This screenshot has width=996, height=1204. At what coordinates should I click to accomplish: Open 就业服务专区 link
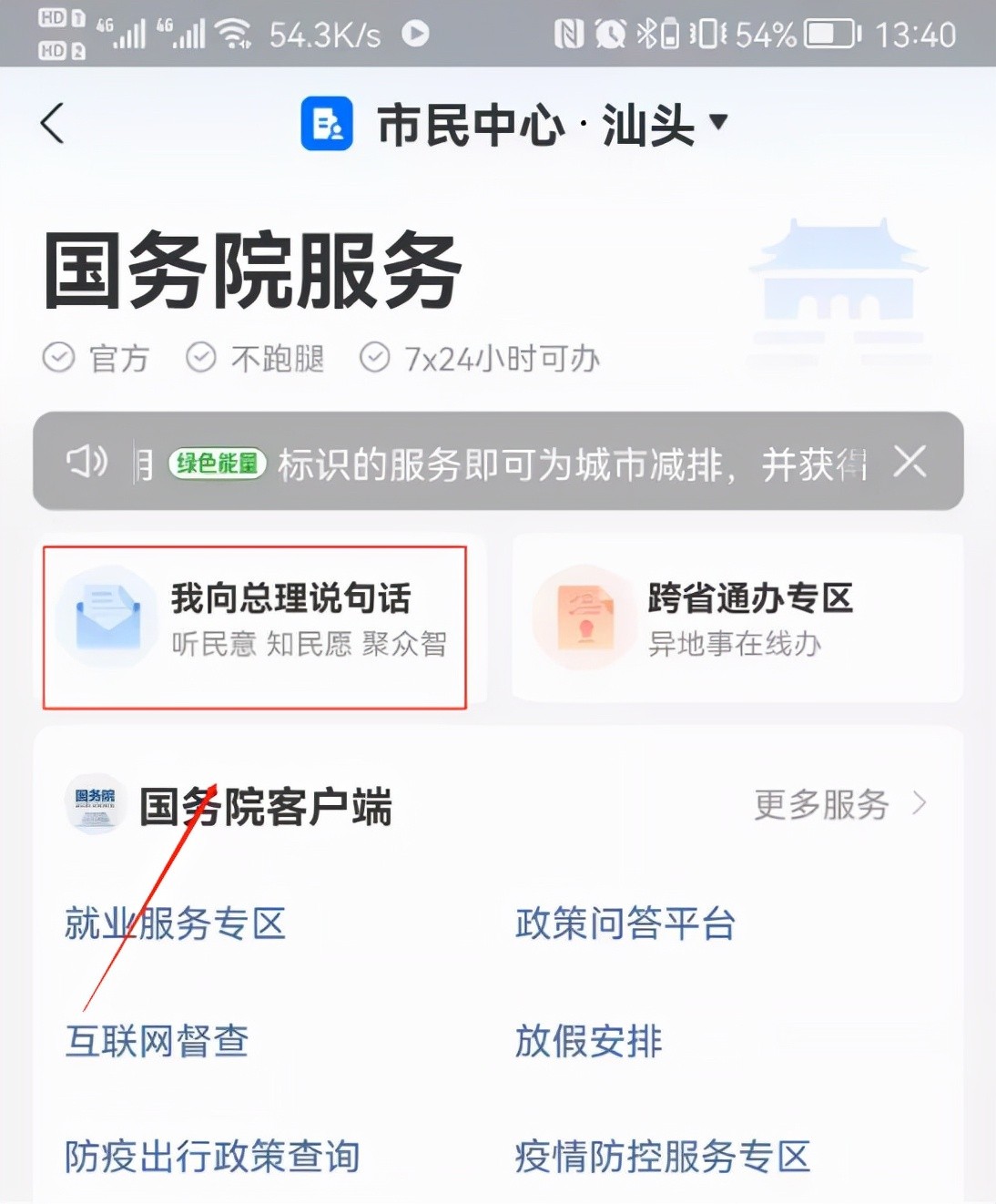pos(175,923)
